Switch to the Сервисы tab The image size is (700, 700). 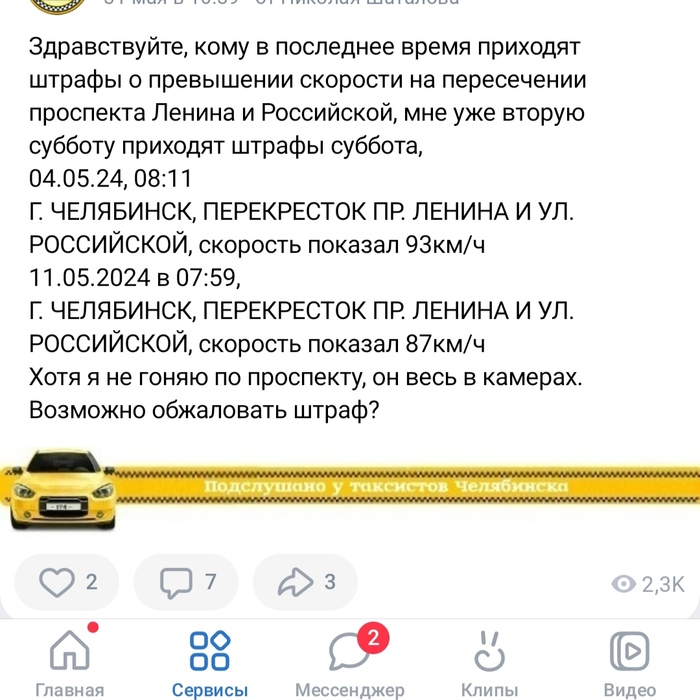(x=210, y=661)
